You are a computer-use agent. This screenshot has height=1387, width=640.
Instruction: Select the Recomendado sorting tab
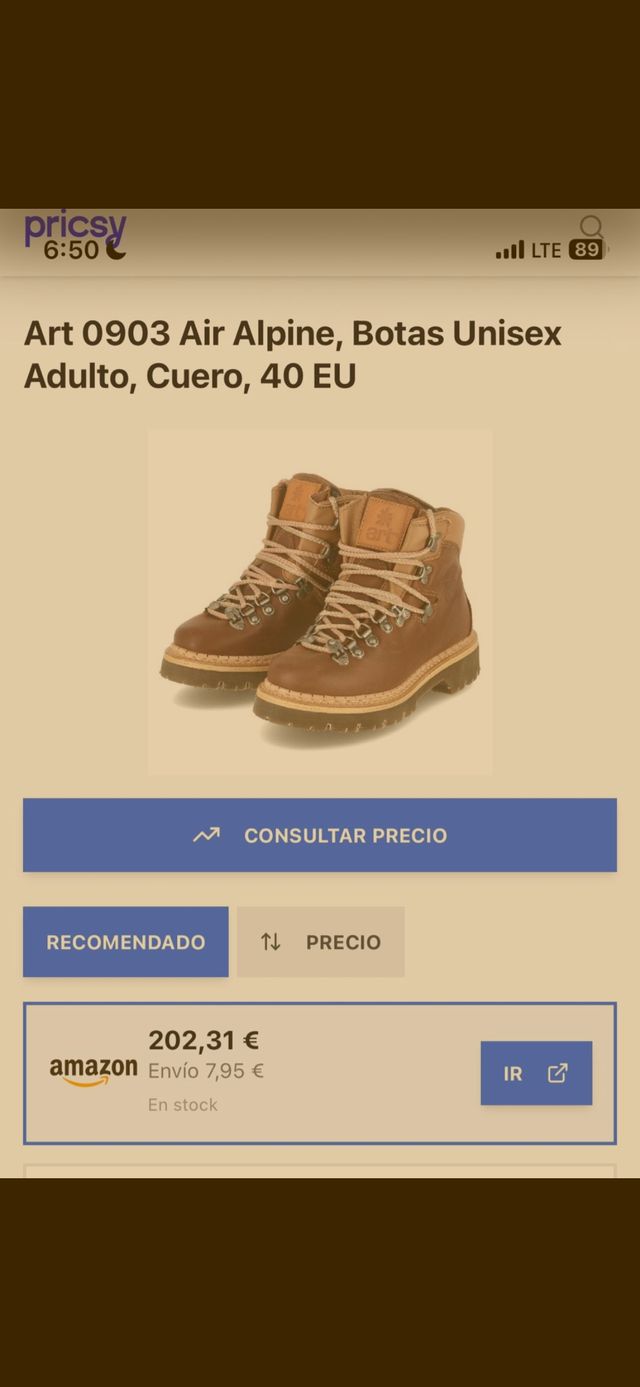coord(126,942)
